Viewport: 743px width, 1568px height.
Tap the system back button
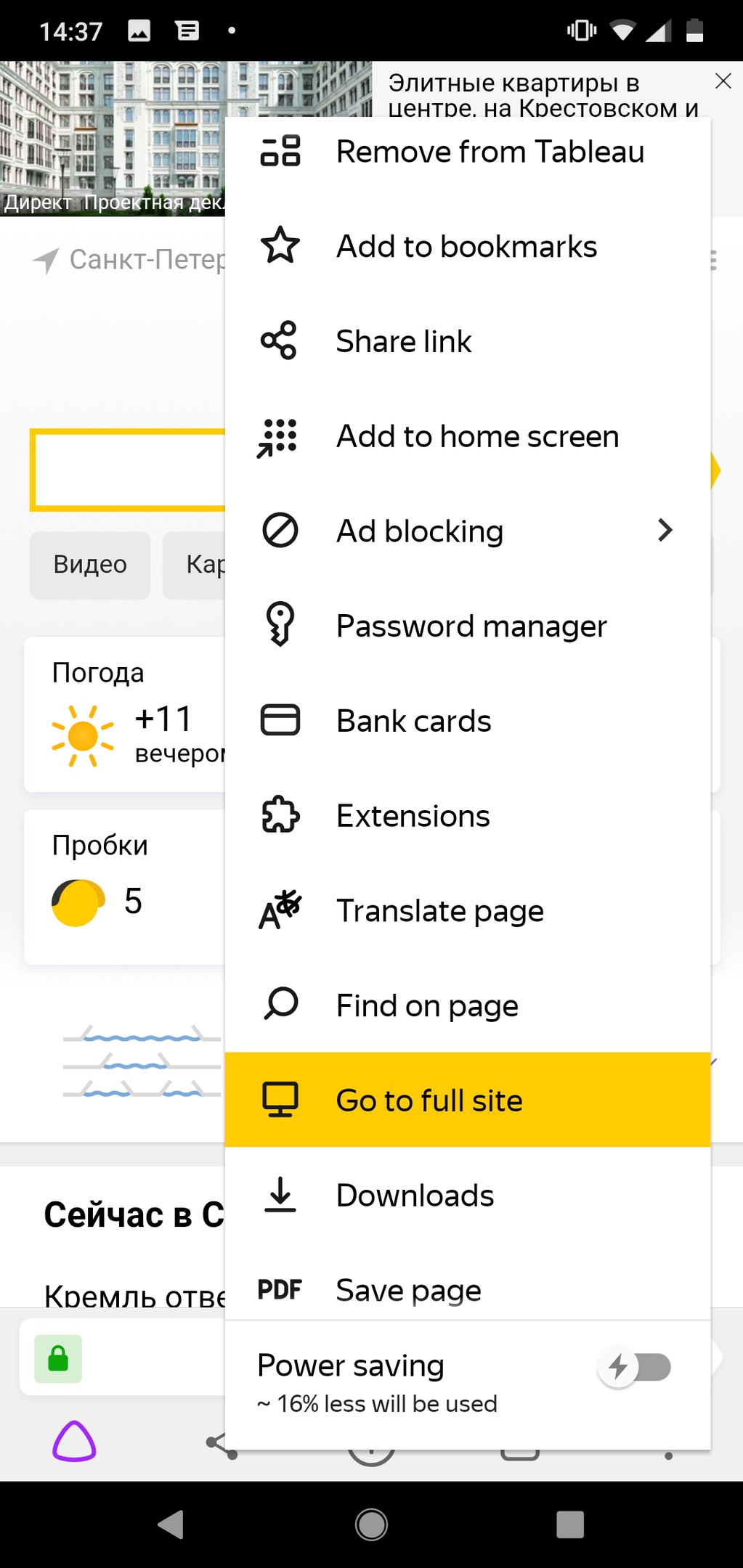click(x=171, y=1524)
